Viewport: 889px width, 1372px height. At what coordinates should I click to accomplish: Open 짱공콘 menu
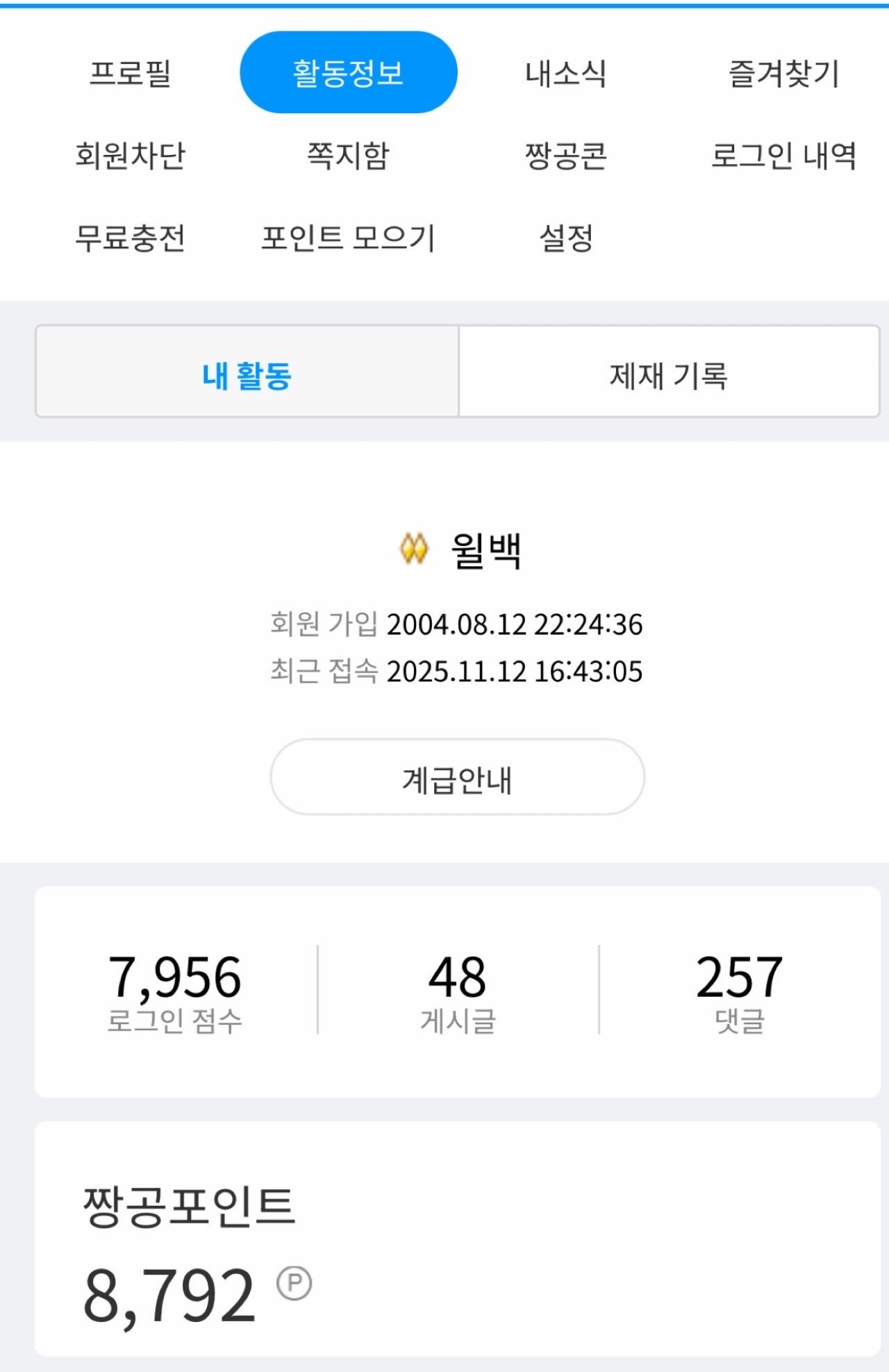click(565, 155)
